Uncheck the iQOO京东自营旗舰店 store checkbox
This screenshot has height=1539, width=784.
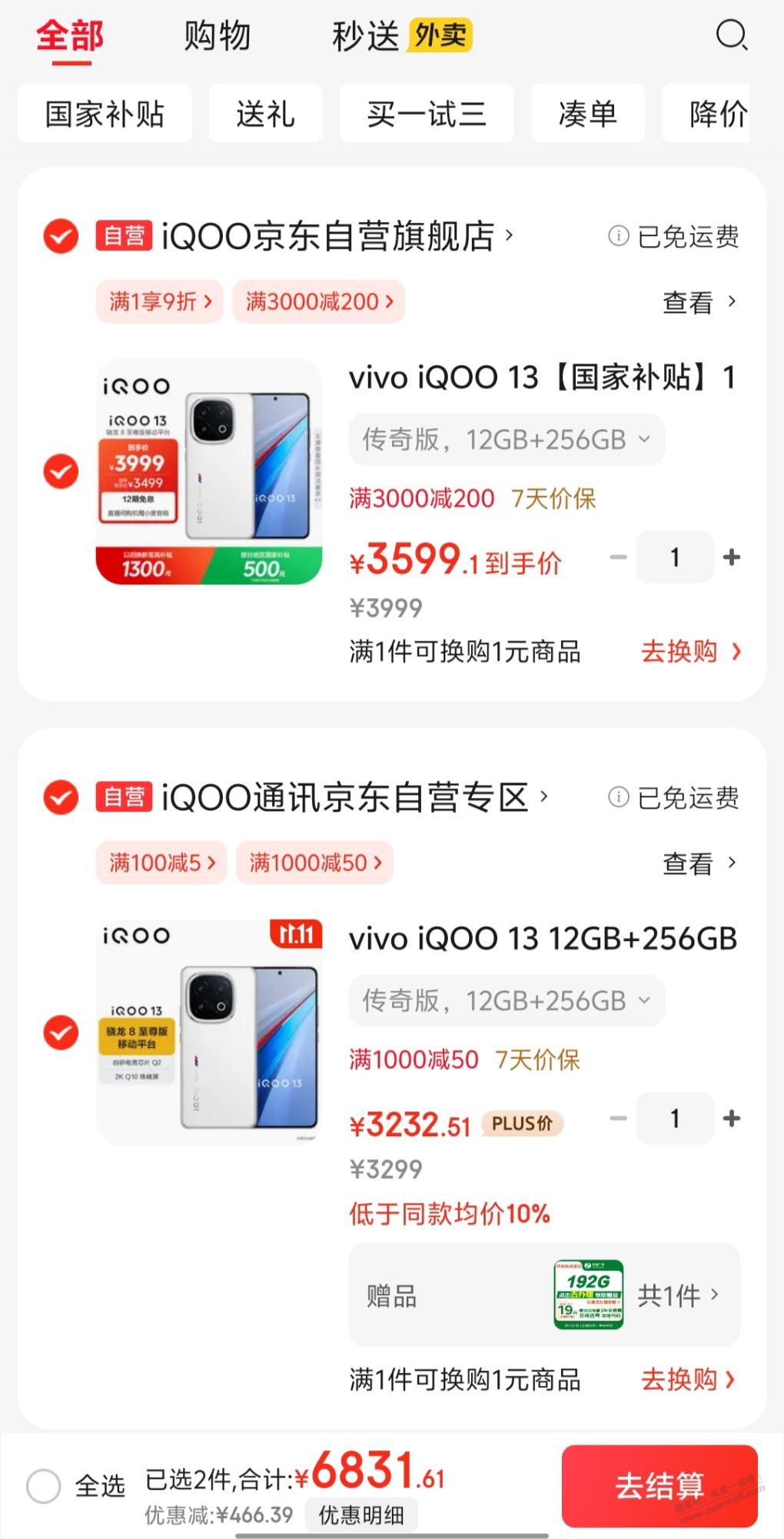61,236
